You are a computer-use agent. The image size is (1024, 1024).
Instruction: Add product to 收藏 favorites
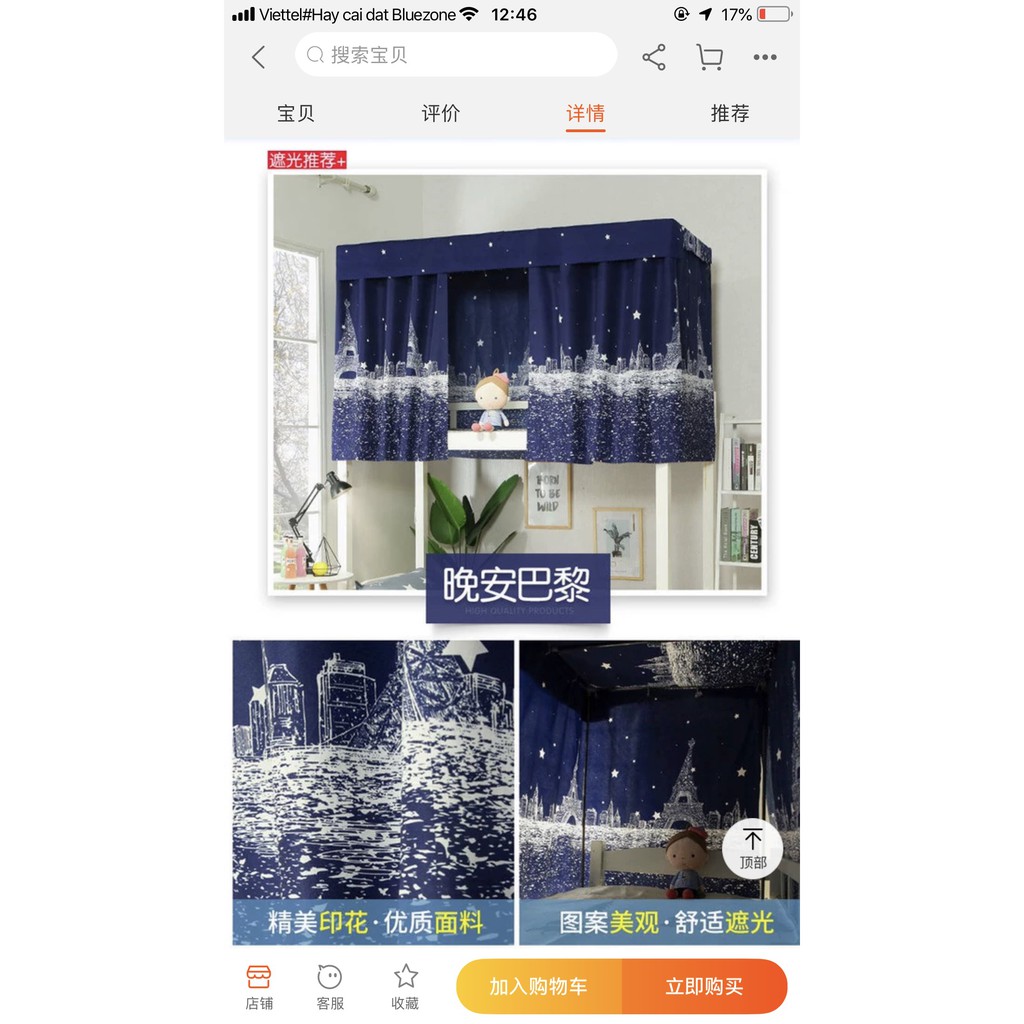[x=405, y=986]
